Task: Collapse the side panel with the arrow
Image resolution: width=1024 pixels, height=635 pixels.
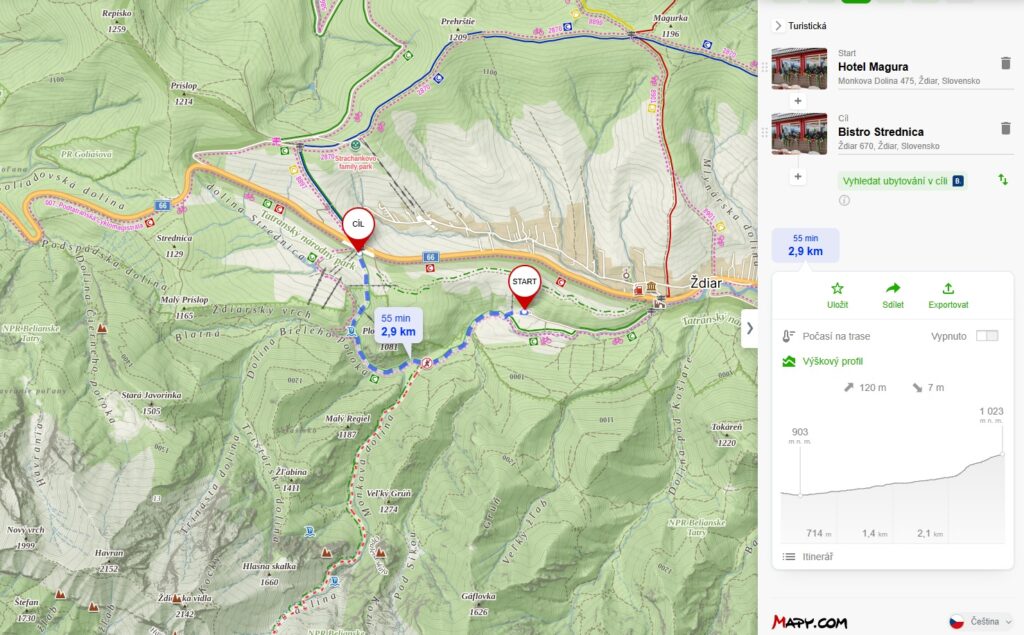Action: [749, 328]
